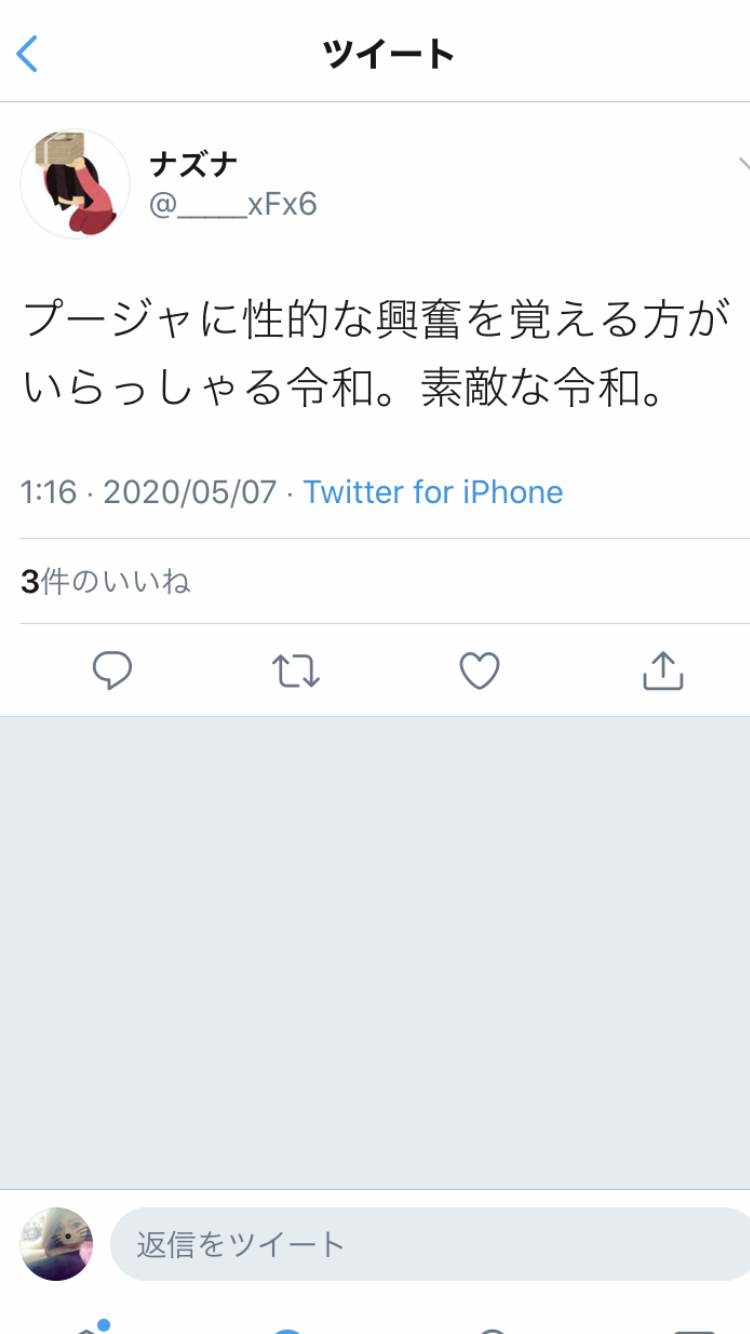The image size is (750, 1334).
Task: Like the tweet with the heart icon
Action: point(479,671)
